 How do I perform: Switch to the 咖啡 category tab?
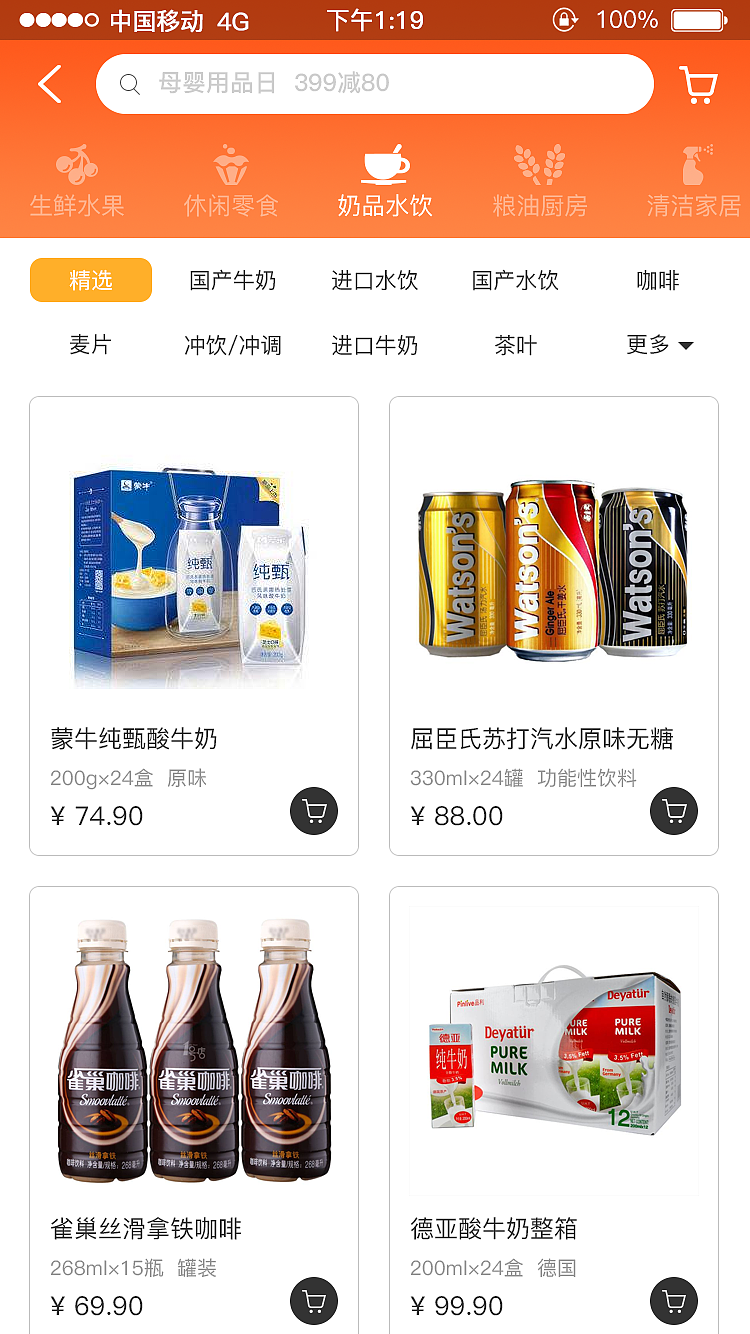pos(656,281)
